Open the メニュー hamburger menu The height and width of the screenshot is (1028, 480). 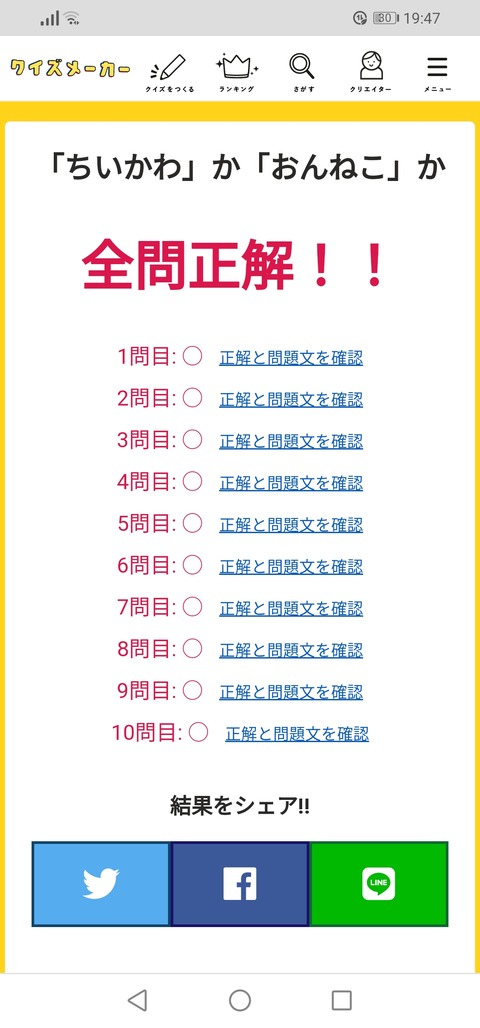click(437, 73)
